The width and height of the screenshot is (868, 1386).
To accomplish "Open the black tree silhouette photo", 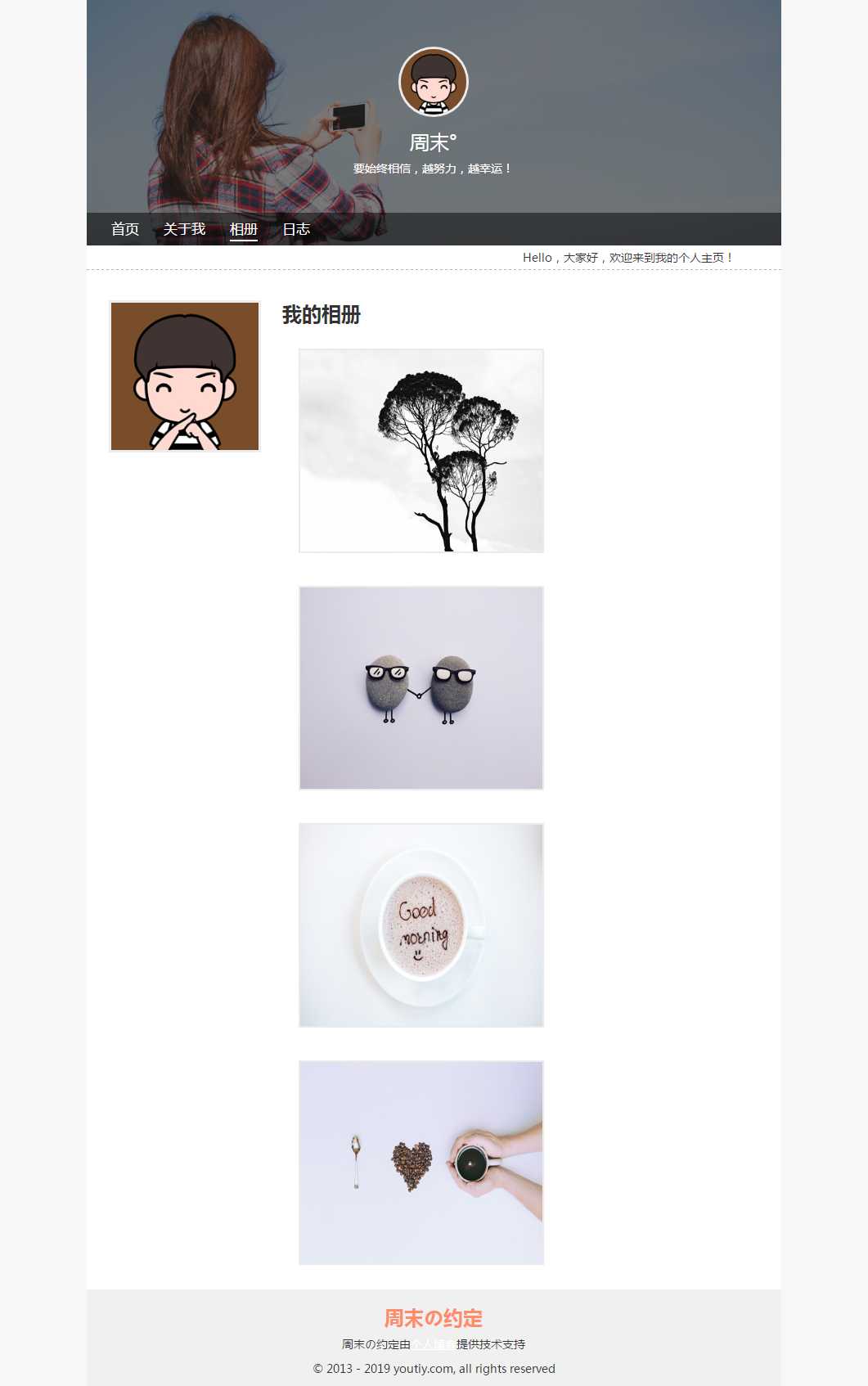I will coord(421,451).
